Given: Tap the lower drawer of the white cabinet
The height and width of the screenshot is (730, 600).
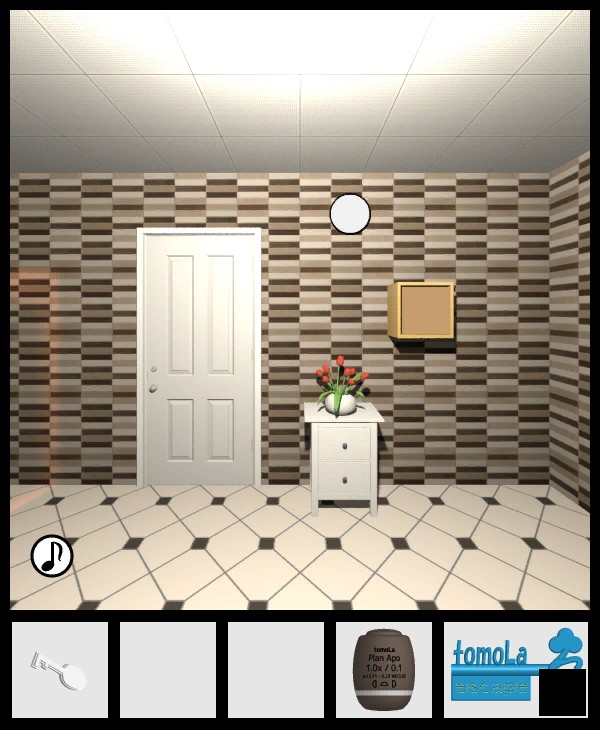Looking at the screenshot, I should 344,477.
